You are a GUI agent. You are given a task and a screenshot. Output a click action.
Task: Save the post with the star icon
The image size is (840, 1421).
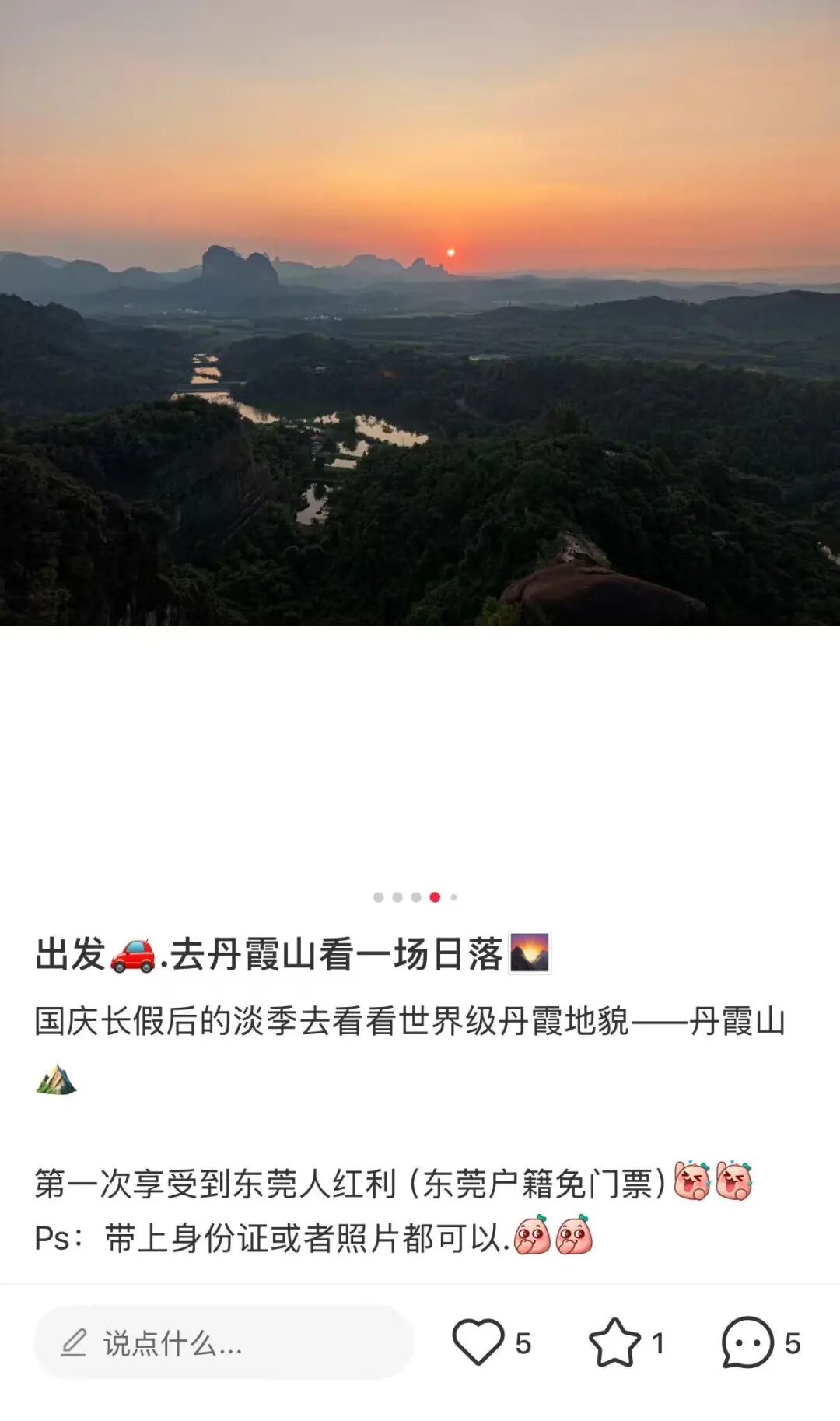point(614,1342)
